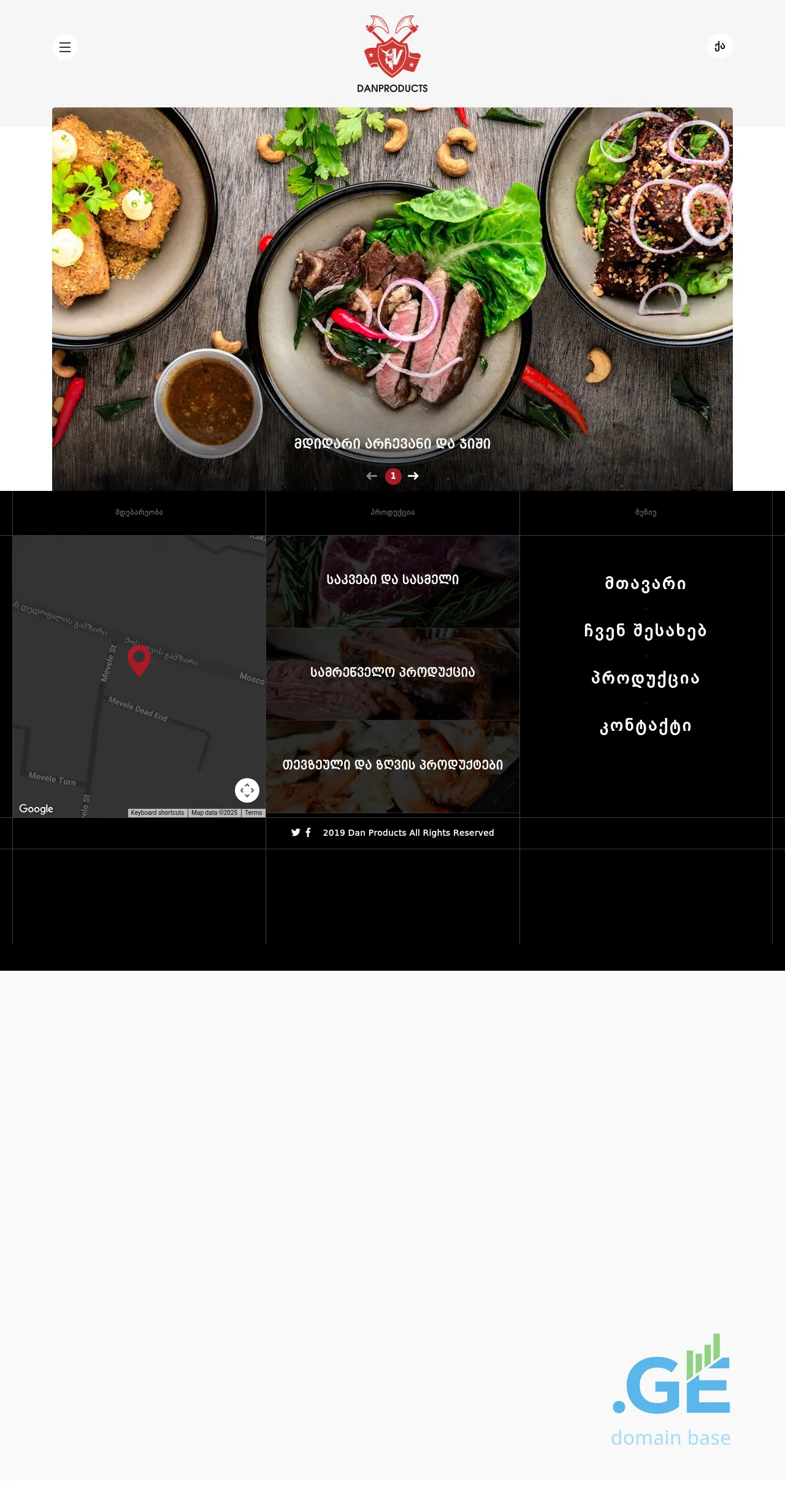Switch language with the ქა button
The height and width of the screenshot is (1512, 785).
[719, 46]
